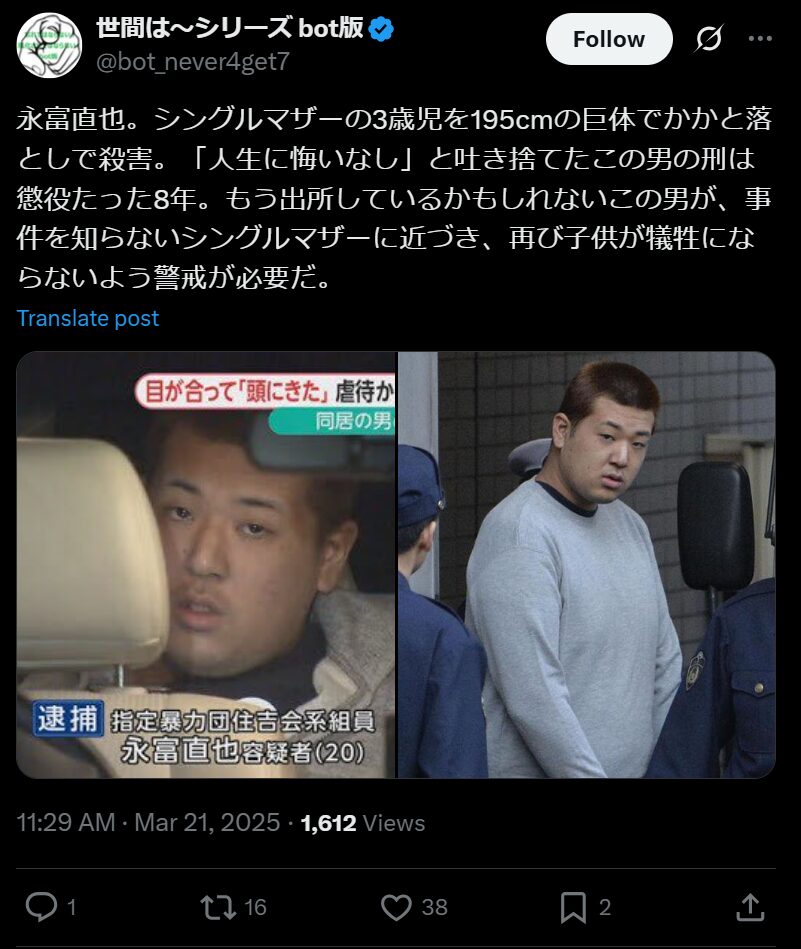Screen dimensions: 801x949
Task: Open the account's profile avatar
Action: [49, 46]
